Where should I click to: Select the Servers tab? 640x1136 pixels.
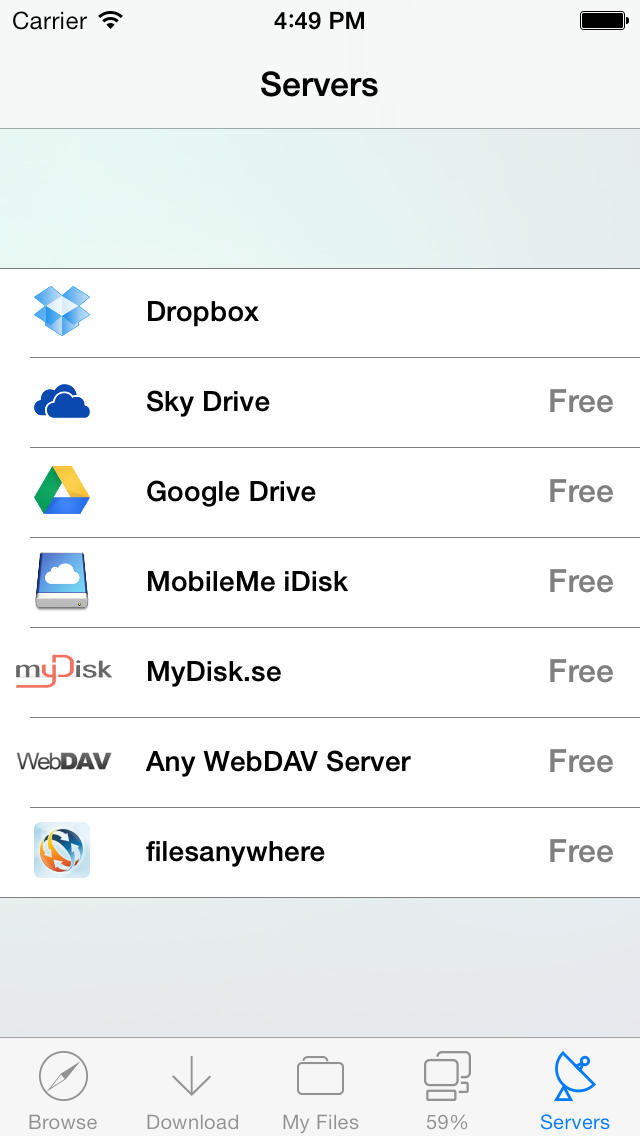pyautogui.click(x=575, y=1090)
